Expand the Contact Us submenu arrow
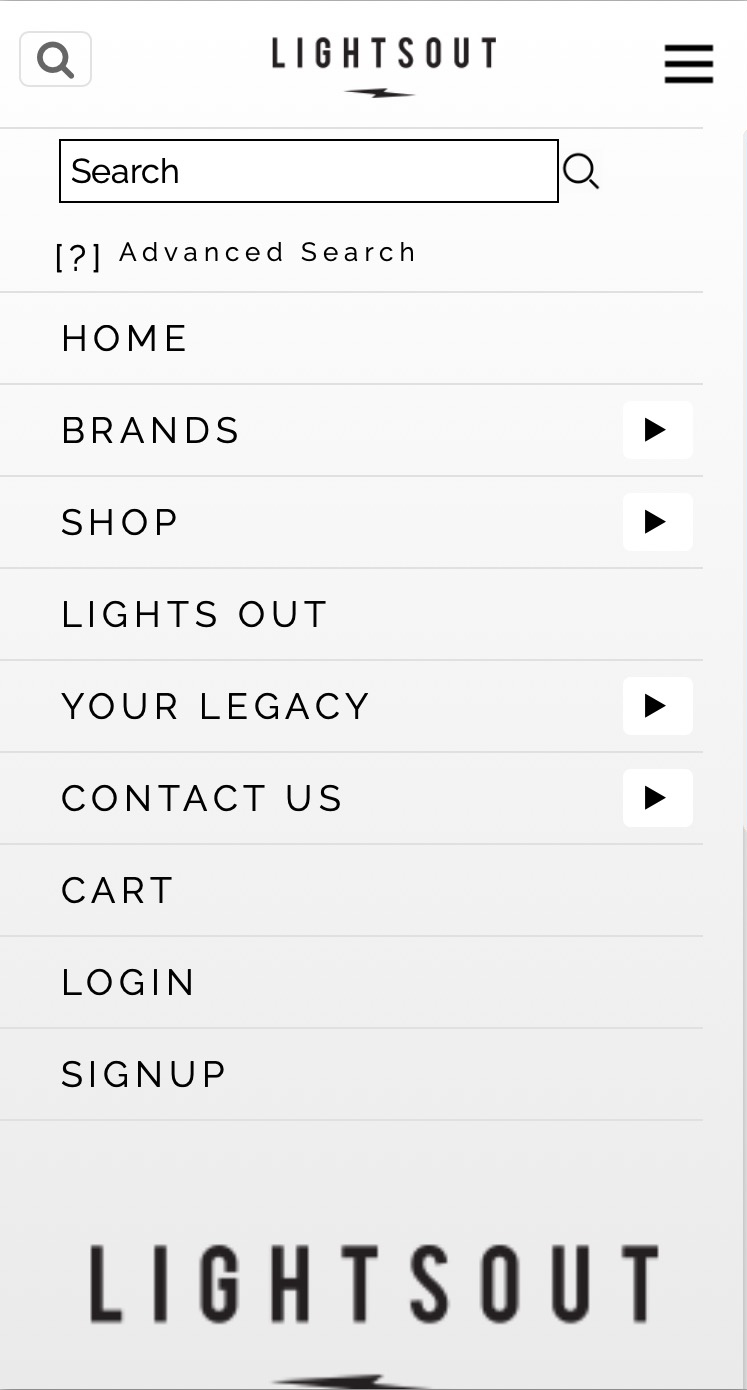 657,798
